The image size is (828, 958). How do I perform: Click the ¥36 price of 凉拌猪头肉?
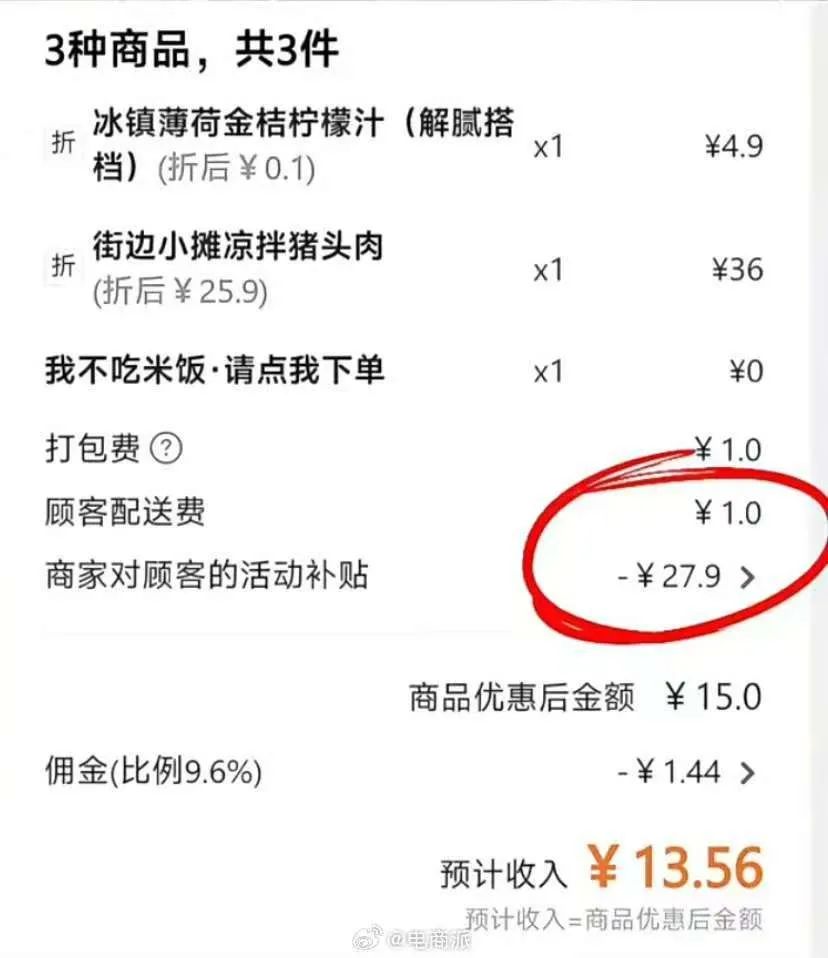(x=738, y=270)
